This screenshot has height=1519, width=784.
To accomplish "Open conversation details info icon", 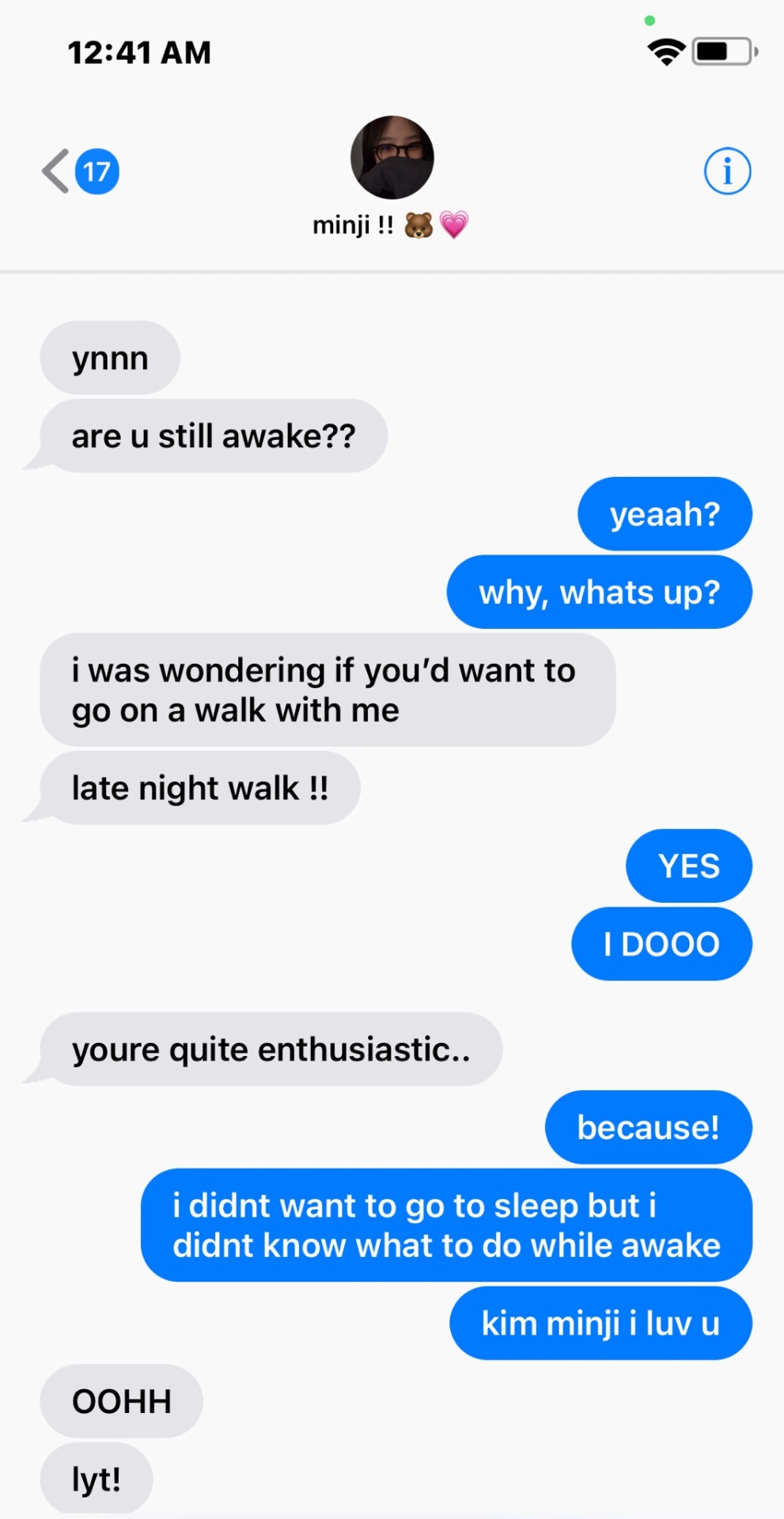I will click(x=726, y=171).
